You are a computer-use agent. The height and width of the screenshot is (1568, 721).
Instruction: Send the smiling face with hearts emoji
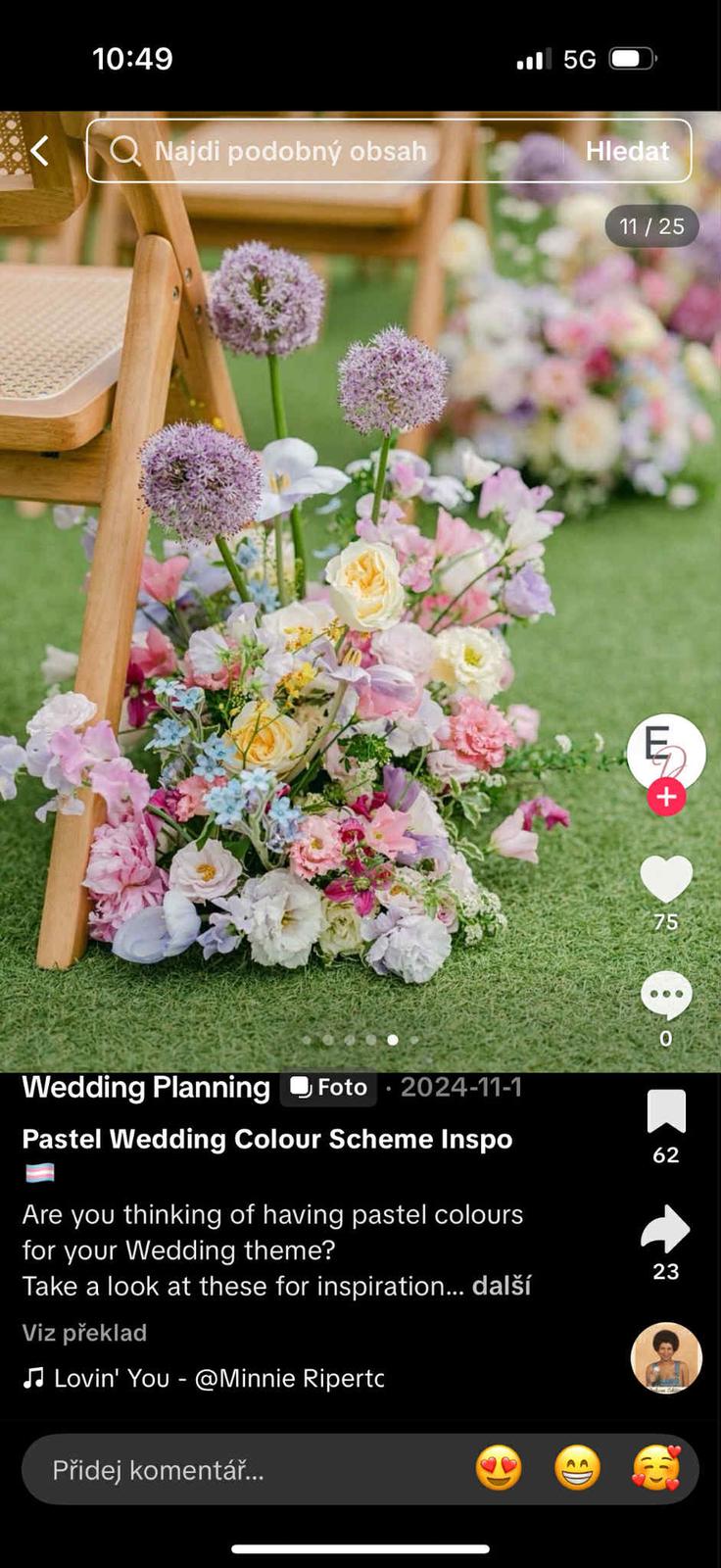(x=655, y=1470)
